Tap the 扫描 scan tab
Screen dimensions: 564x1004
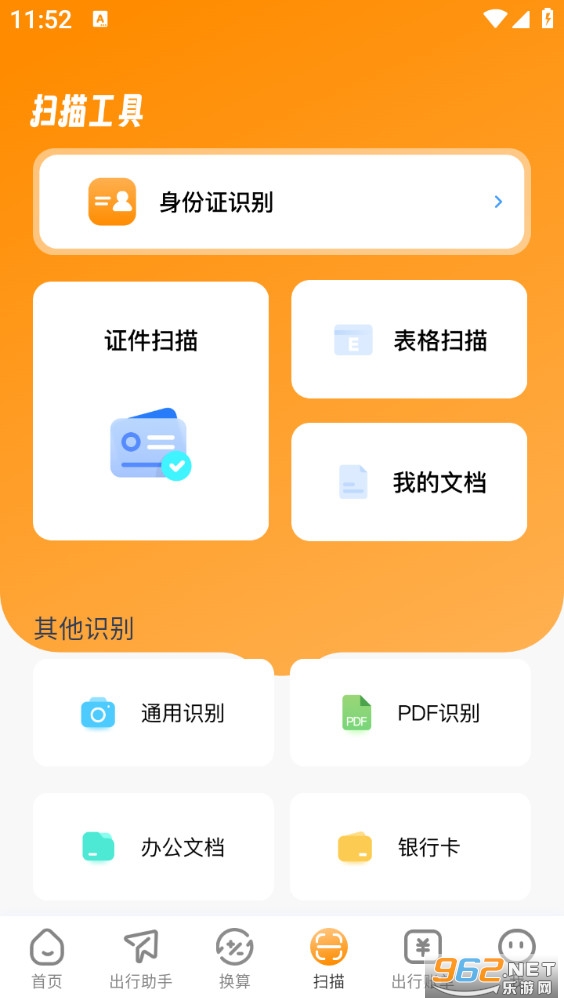pos(328,959)
